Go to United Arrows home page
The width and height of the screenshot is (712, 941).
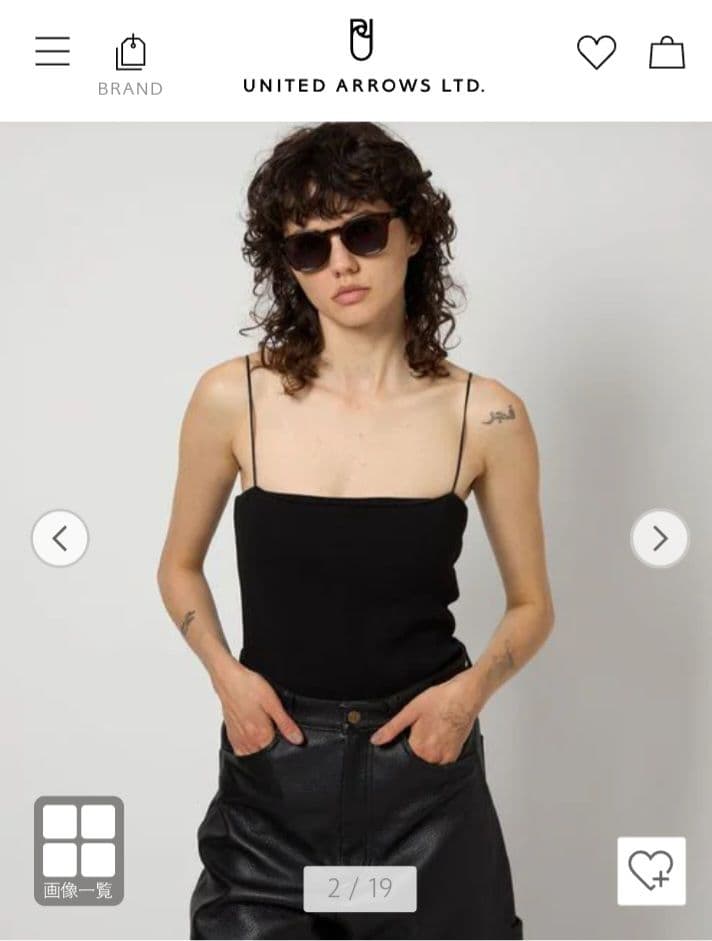363,58
